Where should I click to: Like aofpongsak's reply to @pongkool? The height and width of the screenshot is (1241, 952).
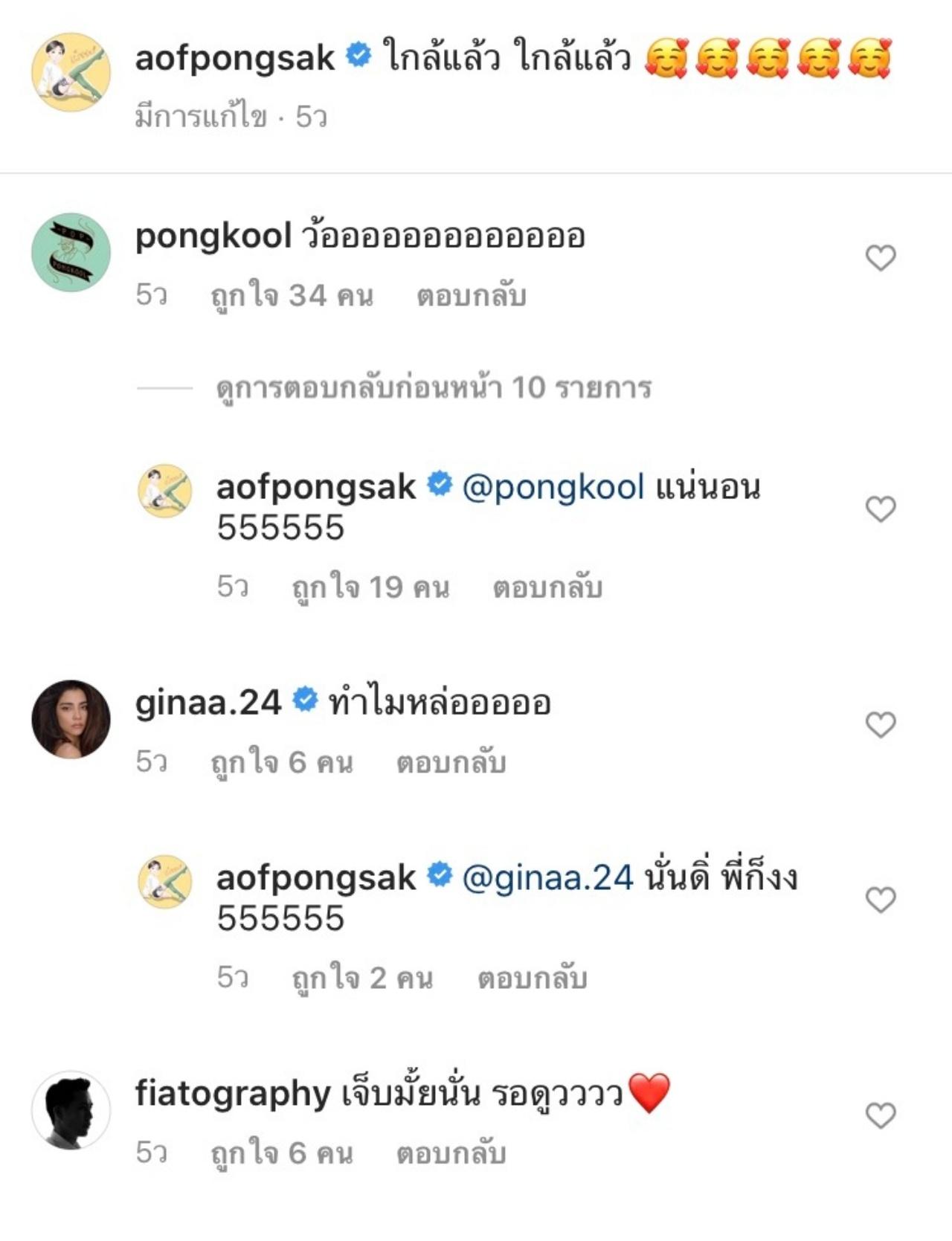(881, 509)
